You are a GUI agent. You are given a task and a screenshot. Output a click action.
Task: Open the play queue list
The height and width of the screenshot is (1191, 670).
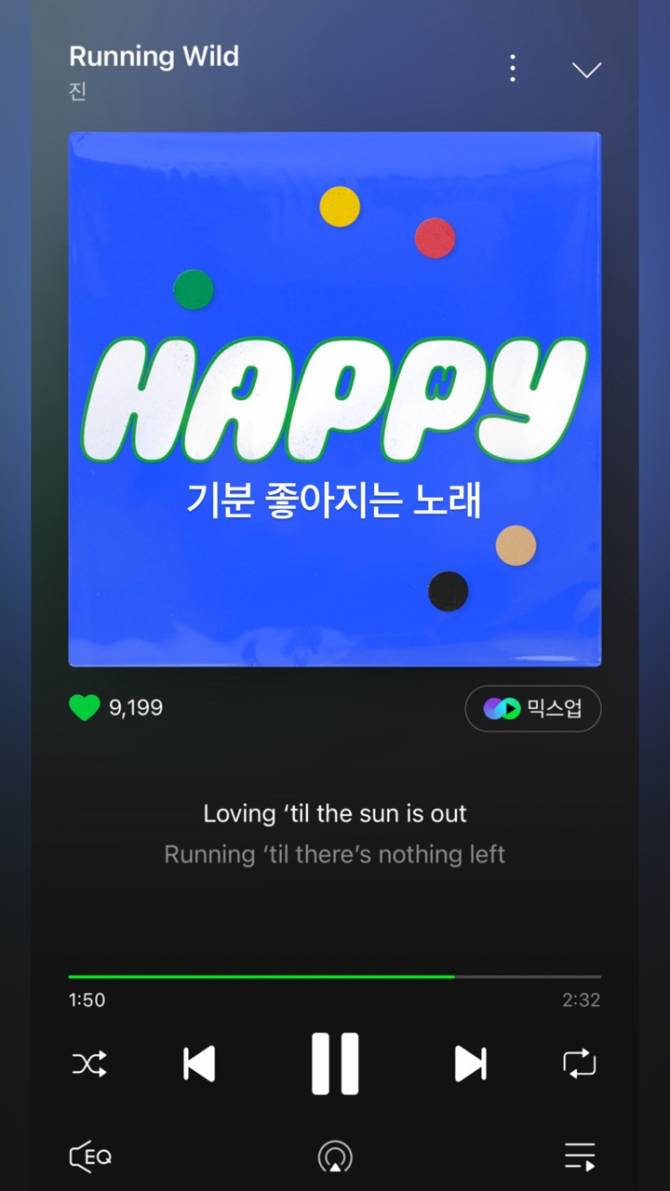coord(580,1157)
